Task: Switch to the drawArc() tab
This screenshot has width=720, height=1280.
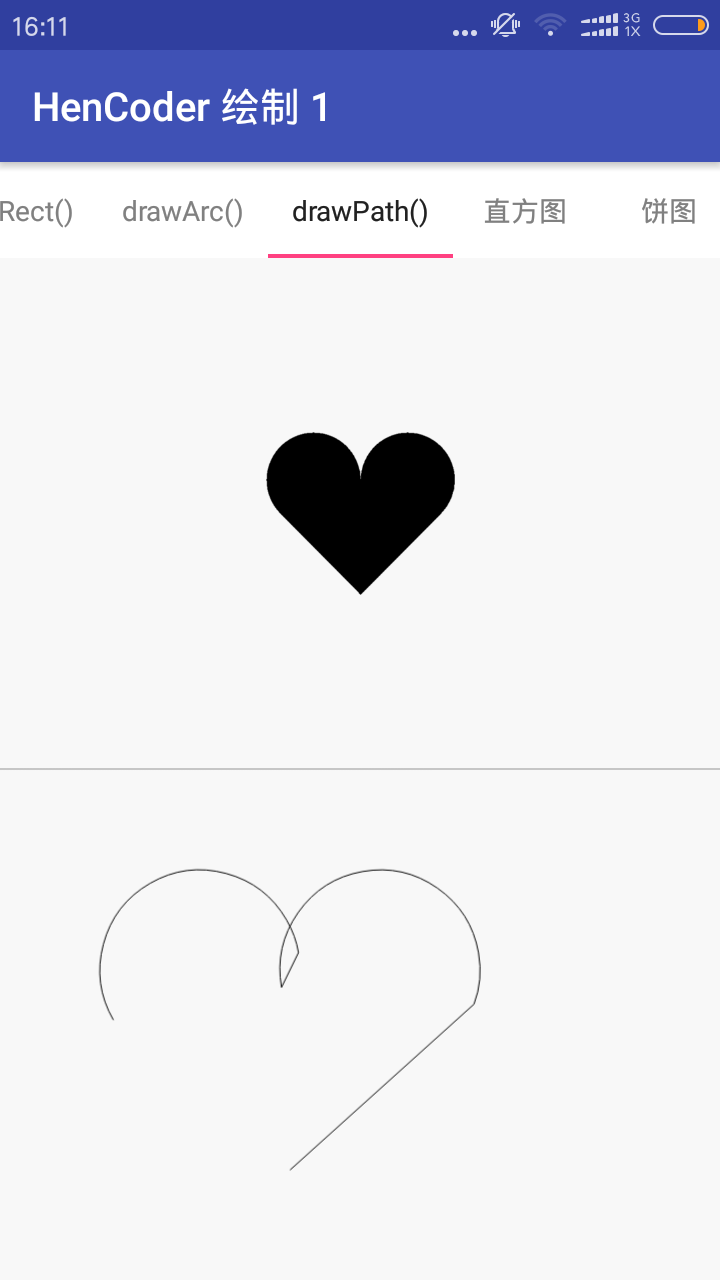Action: (182, 211)
